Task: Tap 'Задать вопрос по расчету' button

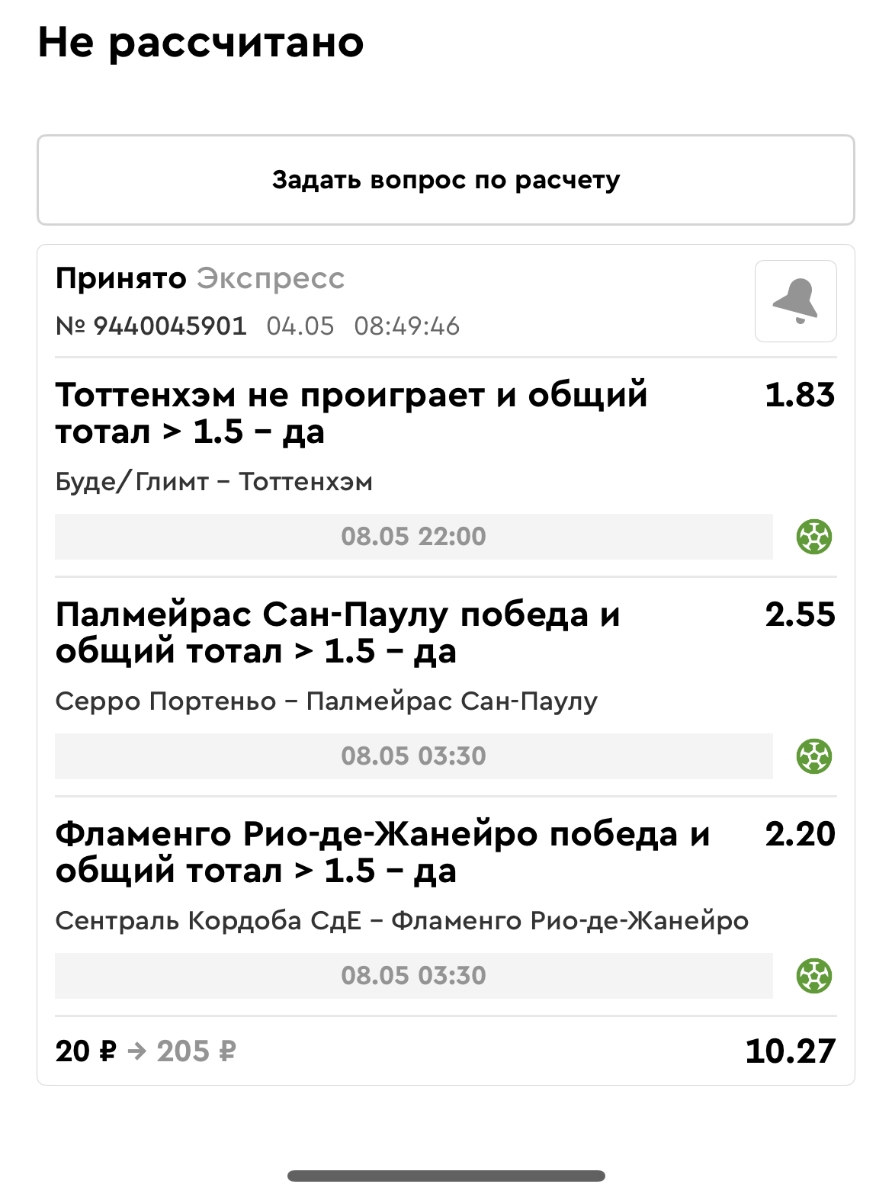Action: tap(446, 180)
